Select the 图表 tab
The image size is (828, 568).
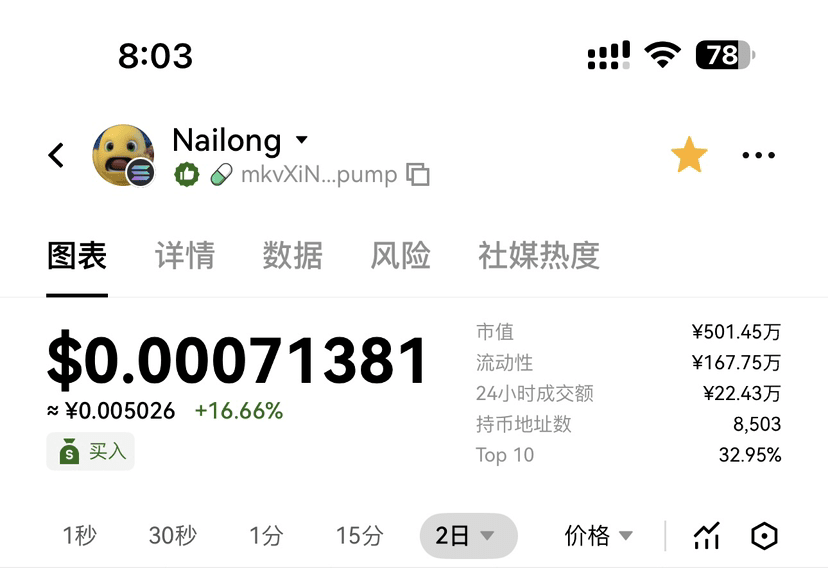coord(77,255)
